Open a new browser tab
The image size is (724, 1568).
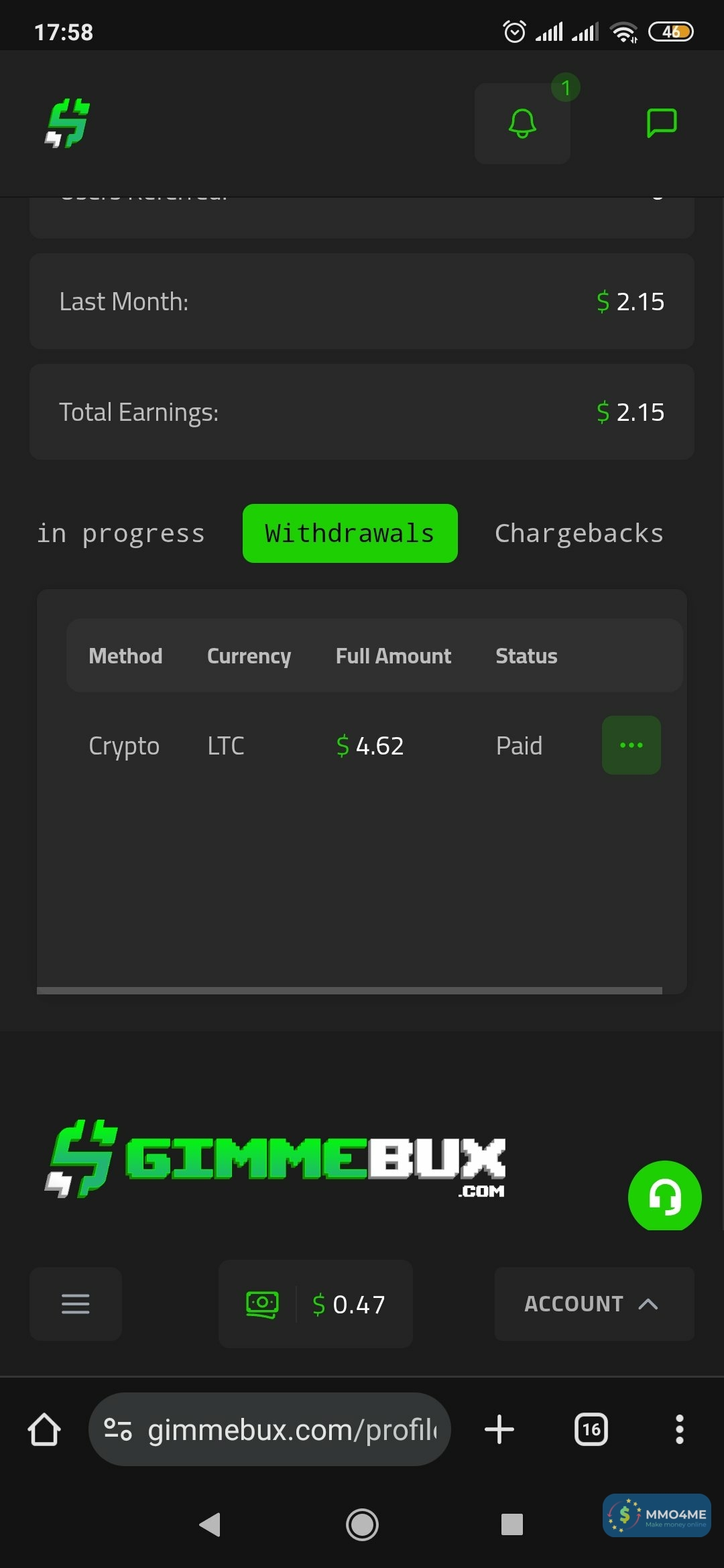tap(499, 1429)
